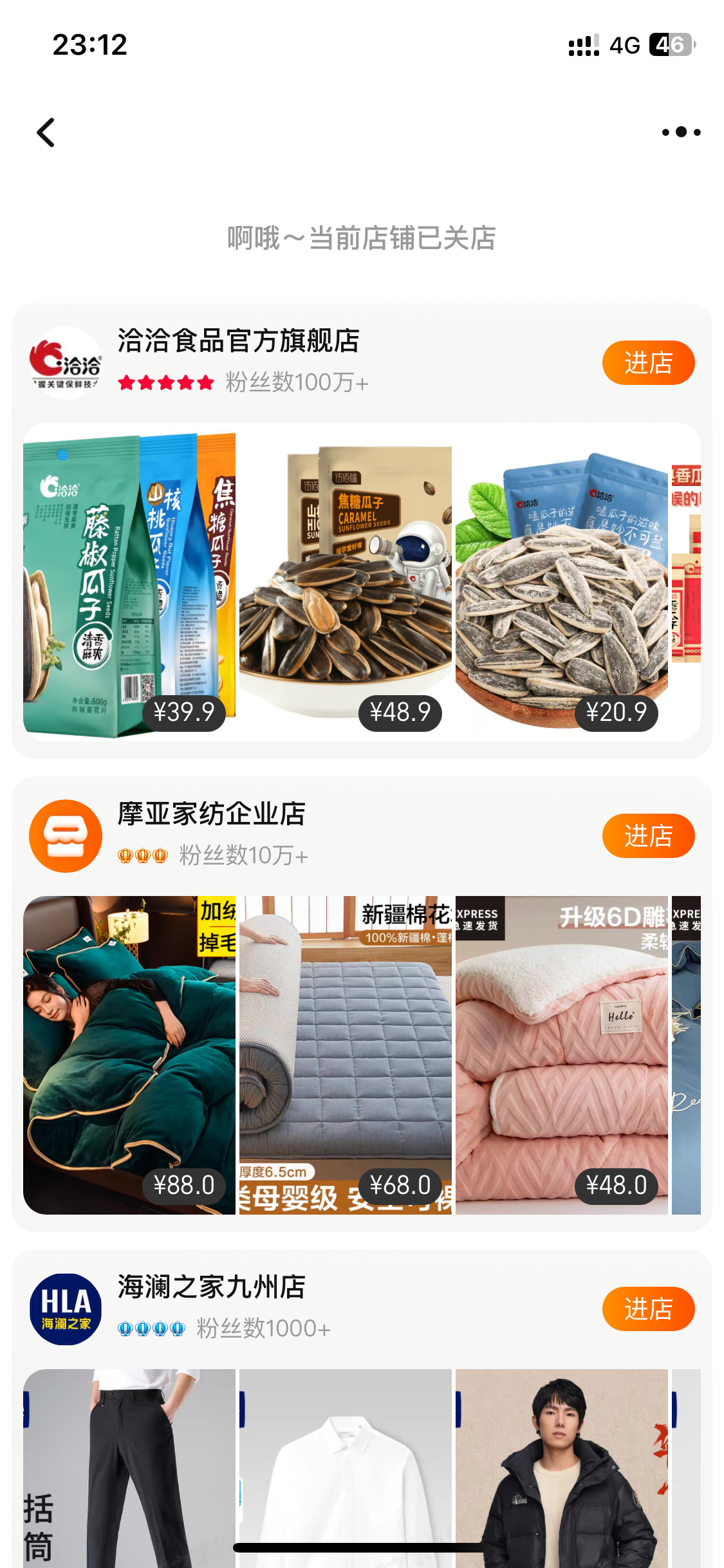View the white shirt from 海澜之家

pyautogui.click(x=345, y=1468)
